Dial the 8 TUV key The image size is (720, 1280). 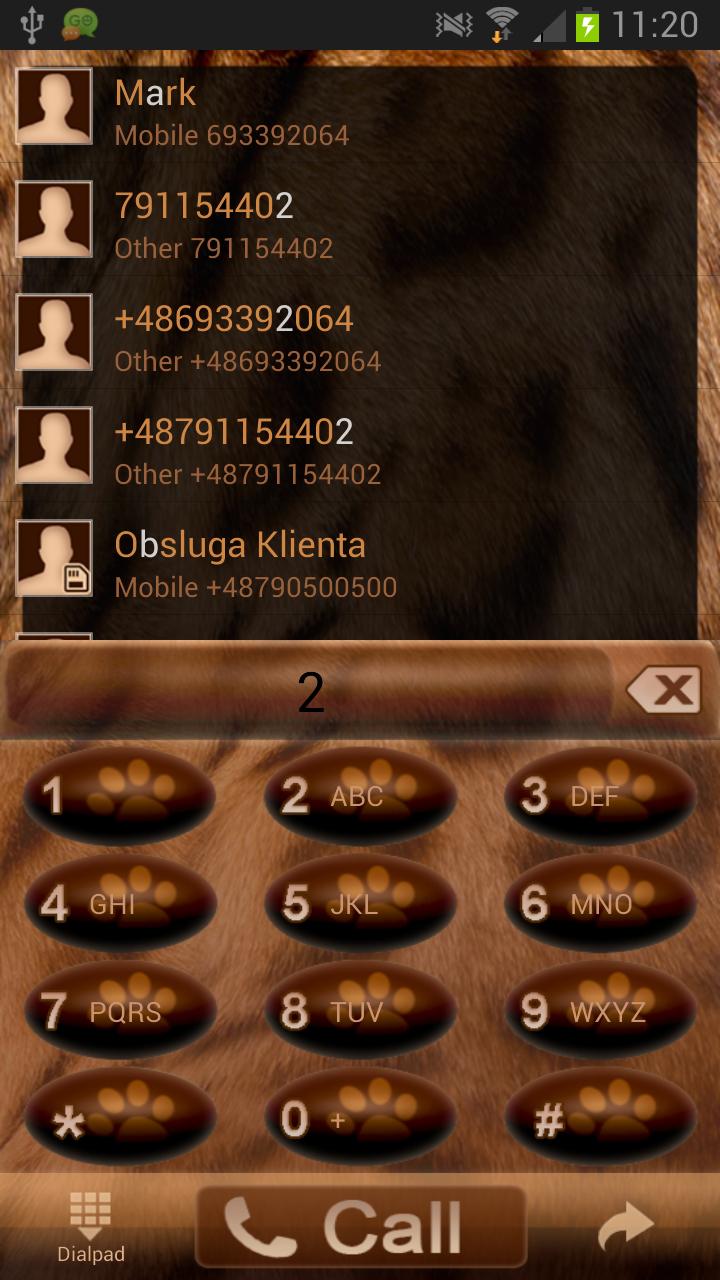[x=360, y=1011]
